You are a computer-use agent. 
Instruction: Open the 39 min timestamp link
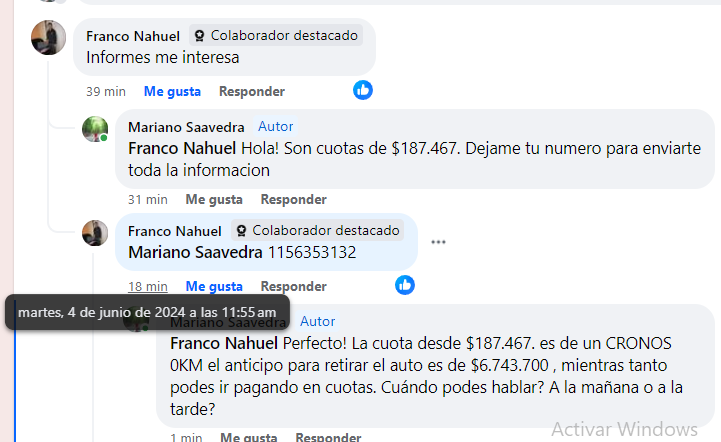click(106, 91)
